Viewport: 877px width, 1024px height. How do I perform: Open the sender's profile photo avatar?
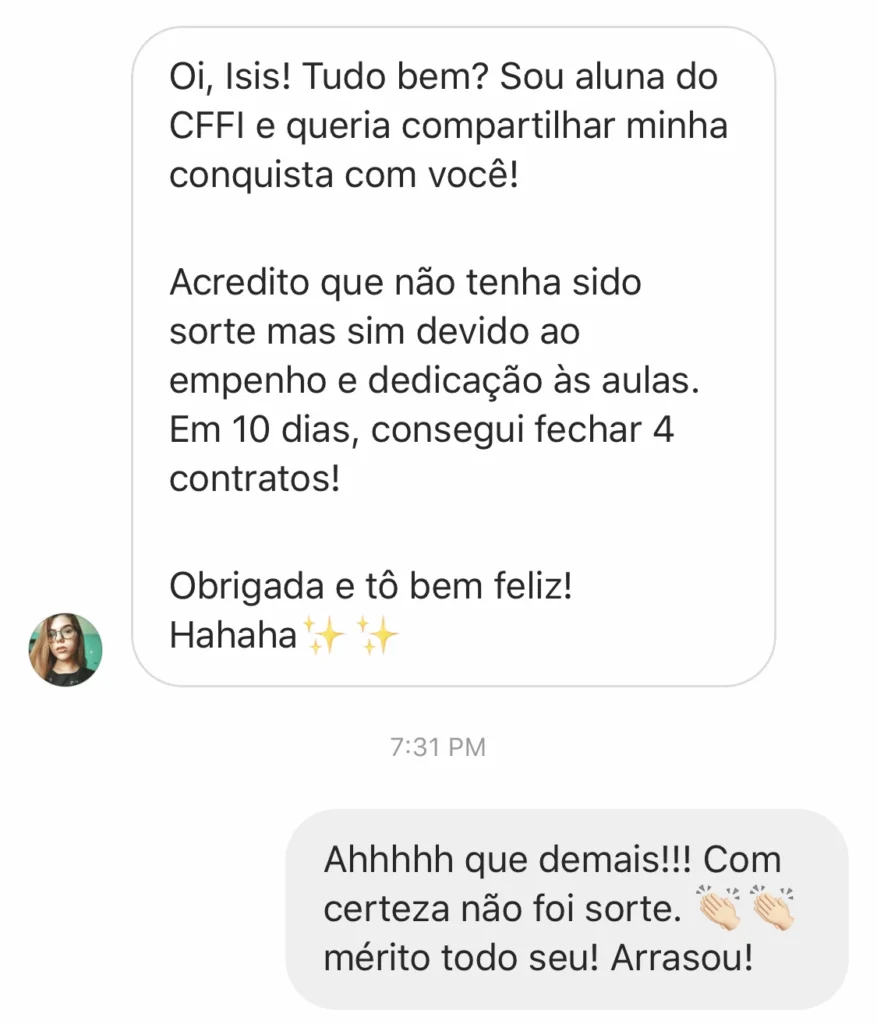(x=65, y=650)
